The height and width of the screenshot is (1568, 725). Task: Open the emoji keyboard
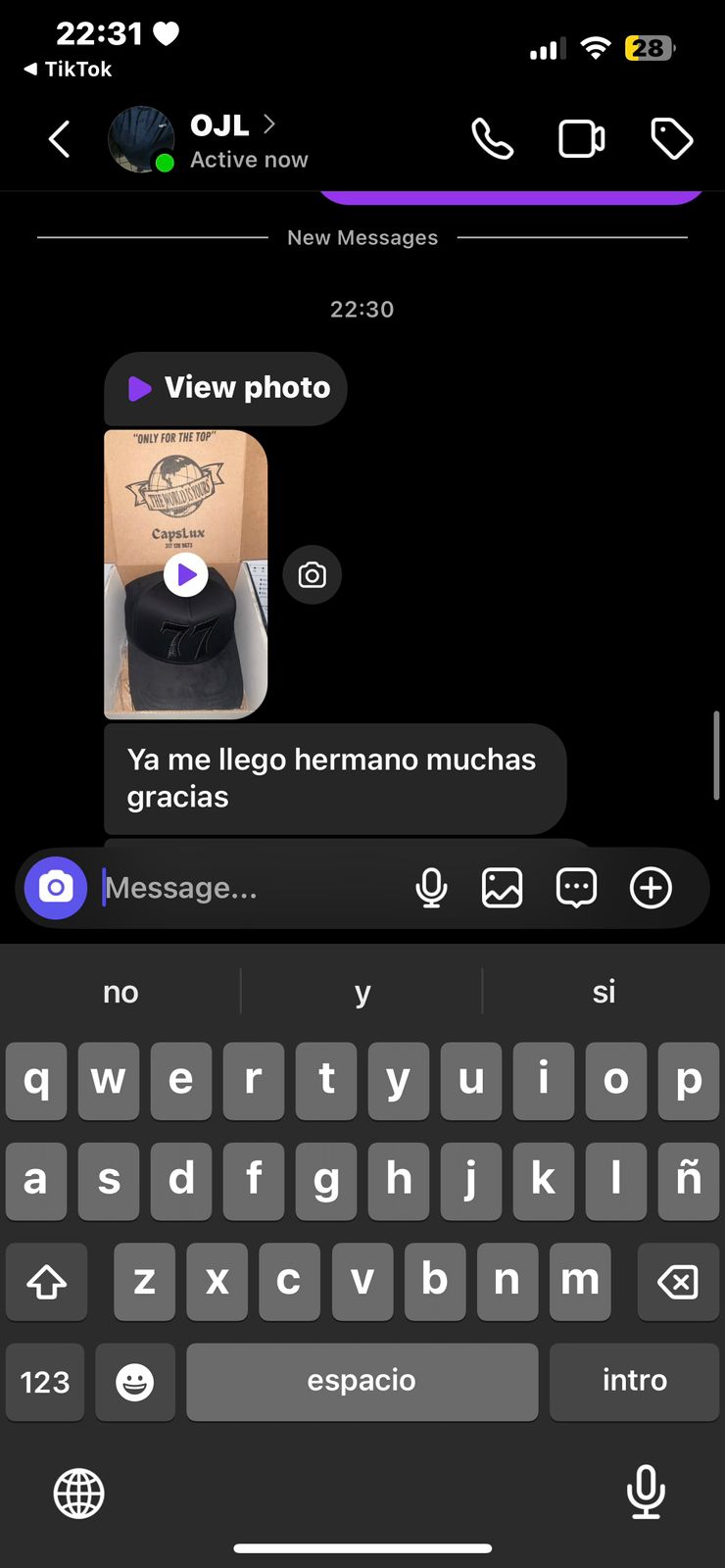pos(135,1382)
